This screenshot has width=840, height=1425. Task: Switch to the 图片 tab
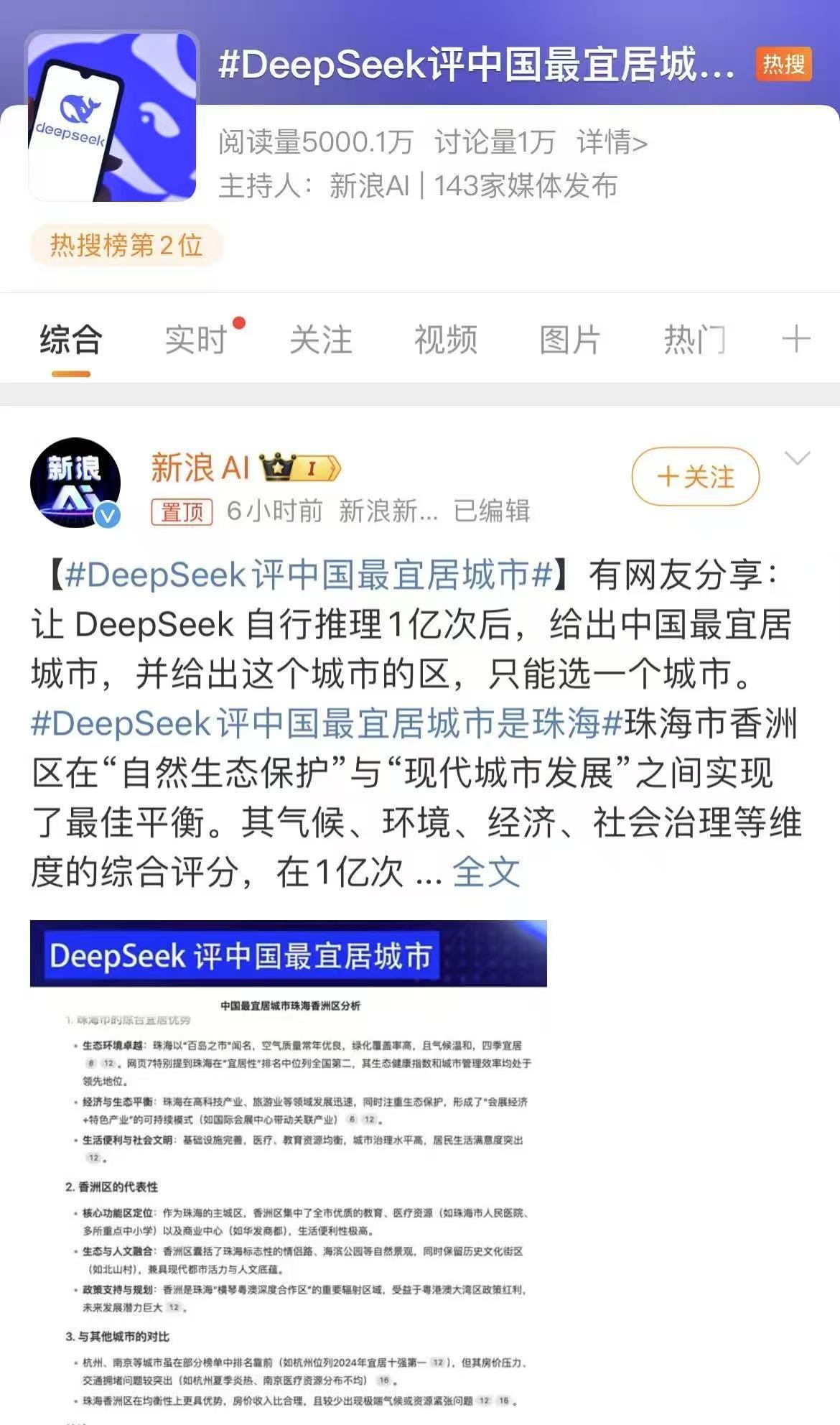[x=570, y=340]
